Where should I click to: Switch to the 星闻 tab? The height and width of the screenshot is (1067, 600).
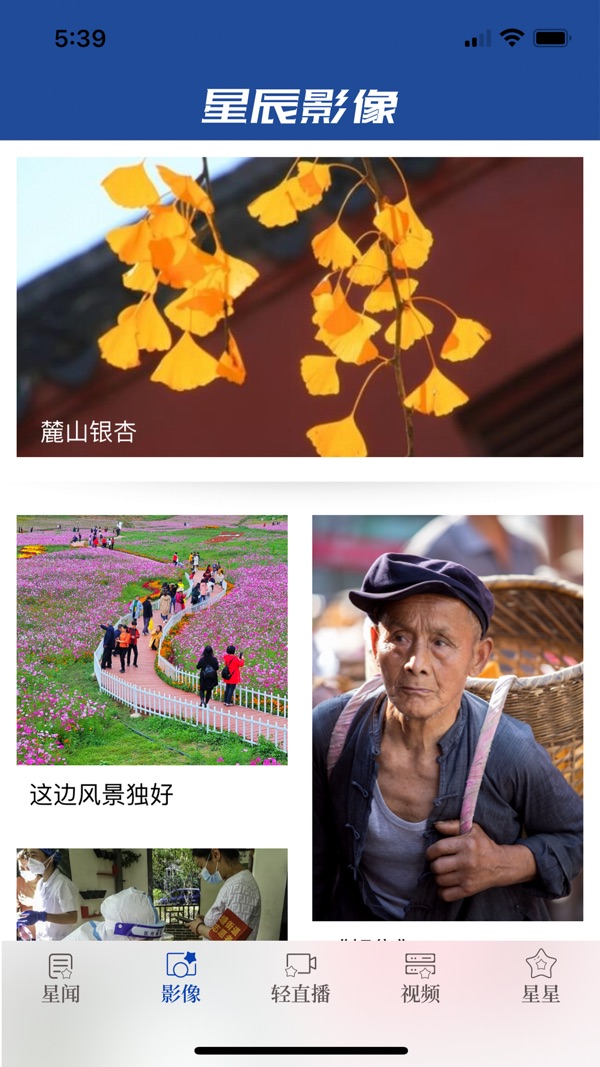pyautogui.click(x=61, y=977)
